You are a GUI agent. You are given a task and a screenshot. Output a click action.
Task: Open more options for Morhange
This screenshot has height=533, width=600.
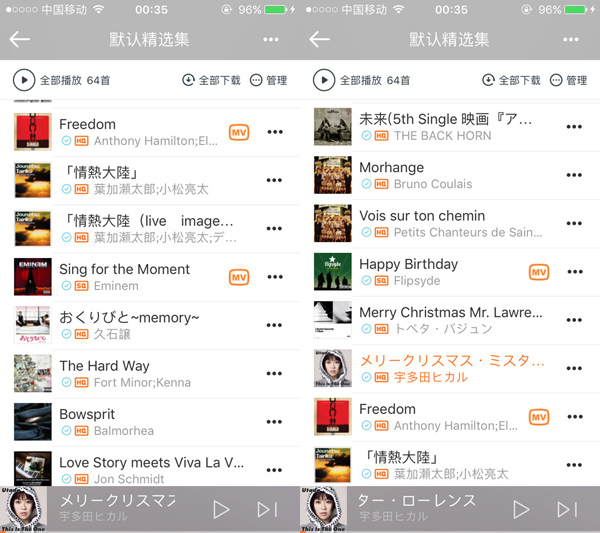point(574,175)
